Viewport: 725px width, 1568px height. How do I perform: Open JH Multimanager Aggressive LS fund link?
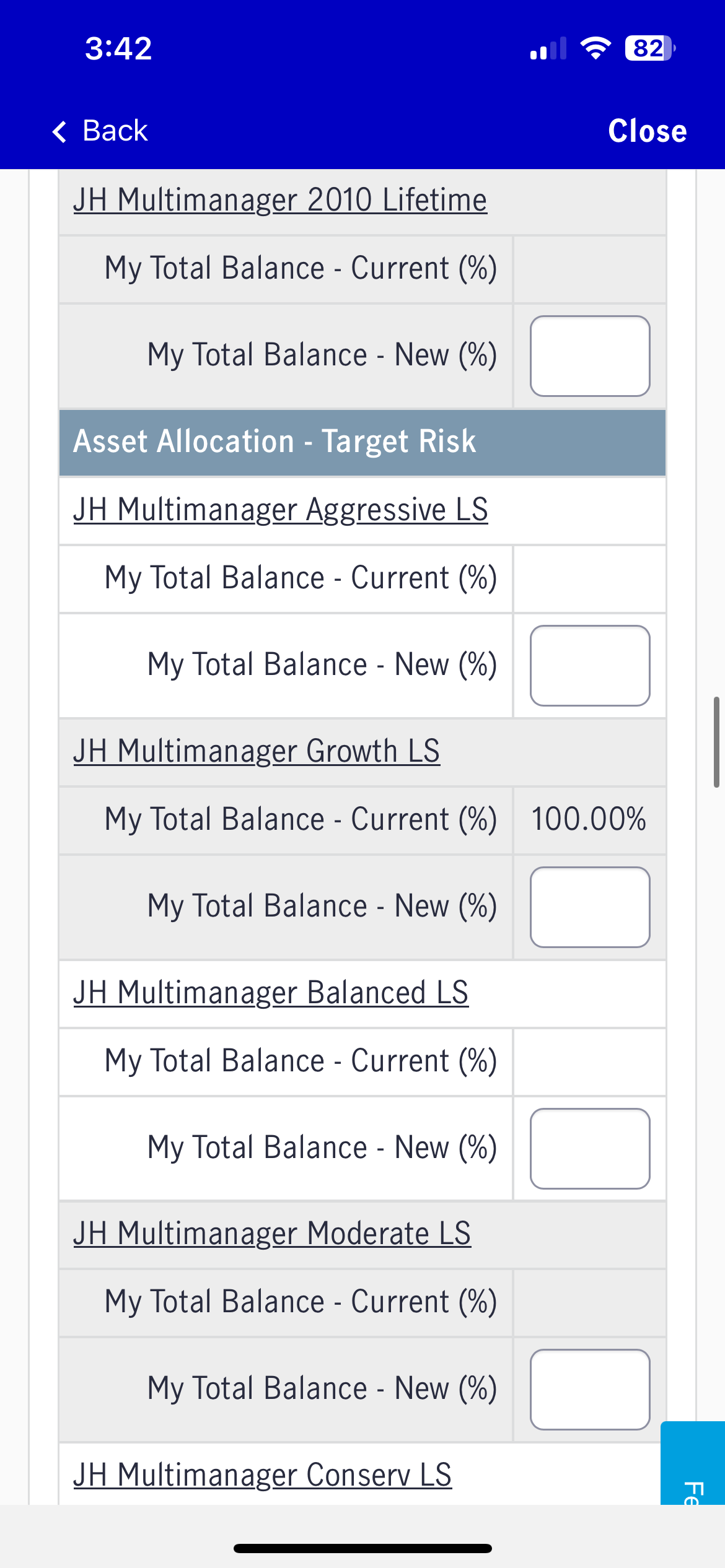pos(281,510)
